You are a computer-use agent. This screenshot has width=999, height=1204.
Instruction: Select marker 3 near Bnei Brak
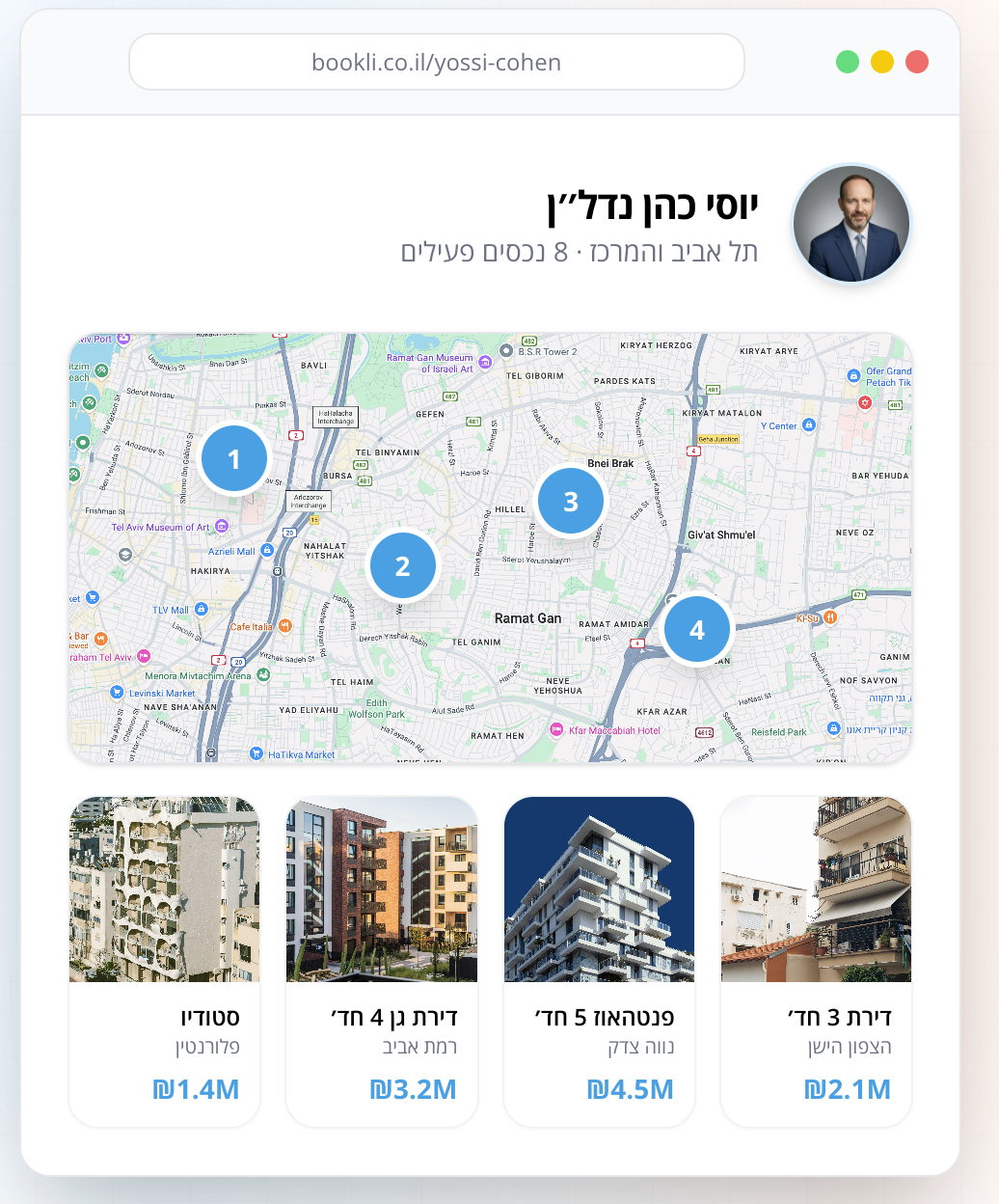pyautogui.click(x=570, y=502)
